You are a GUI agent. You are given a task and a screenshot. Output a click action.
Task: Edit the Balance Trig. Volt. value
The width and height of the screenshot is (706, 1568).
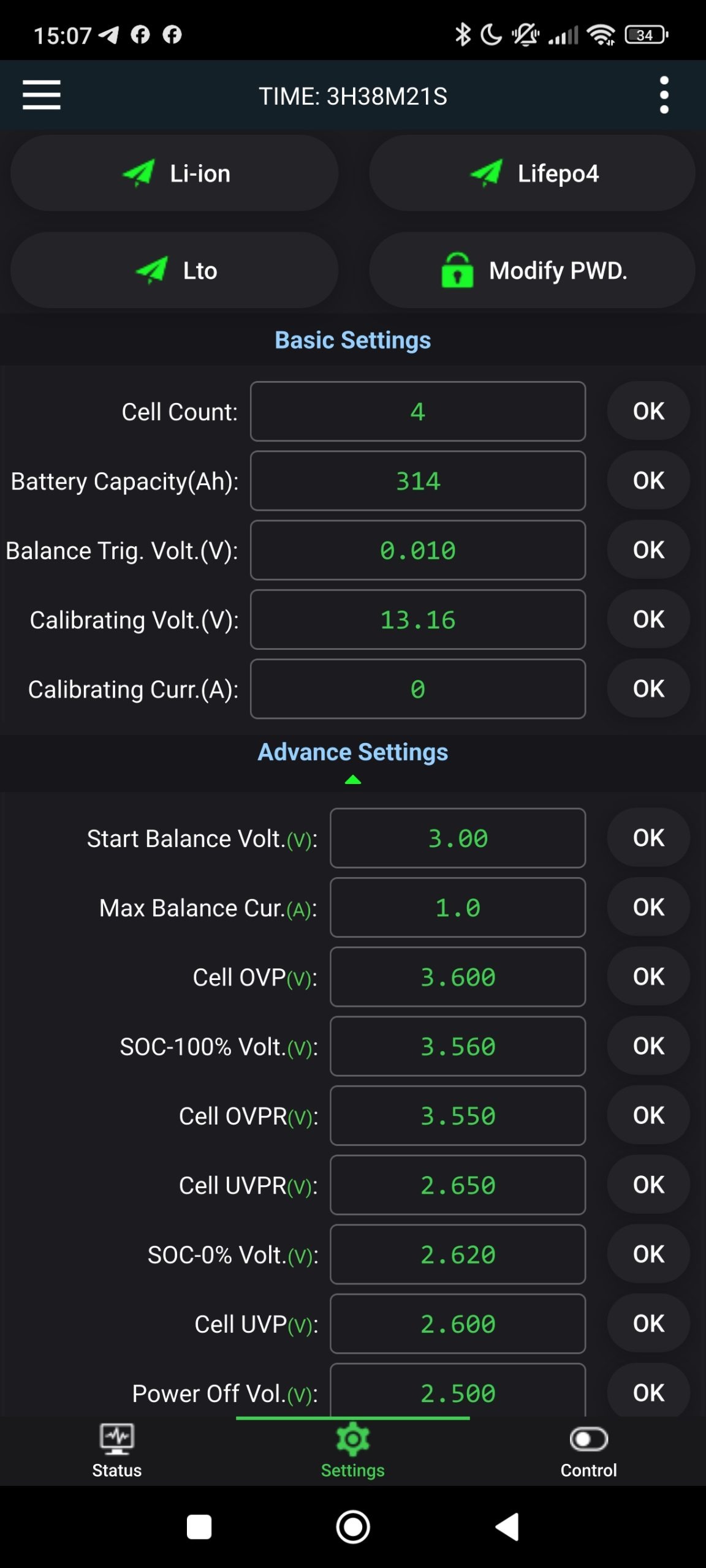click(x=418, y=550)
